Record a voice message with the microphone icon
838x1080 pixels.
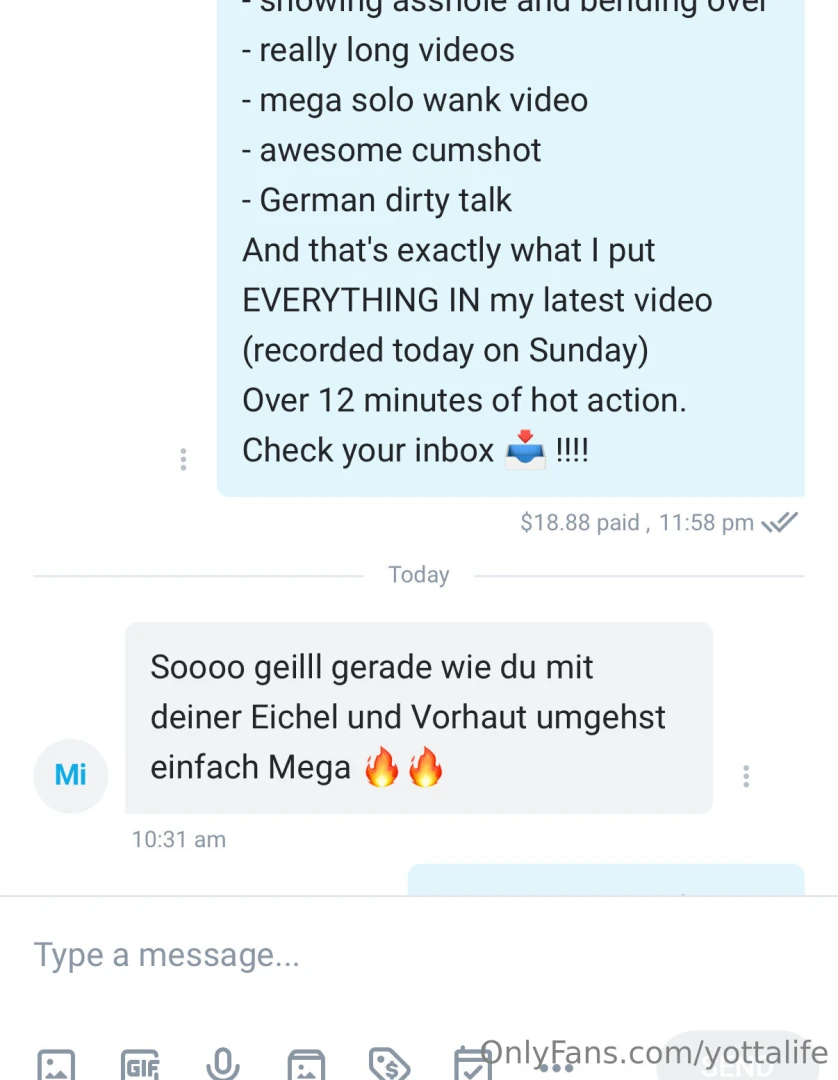tap(222, 1065)
